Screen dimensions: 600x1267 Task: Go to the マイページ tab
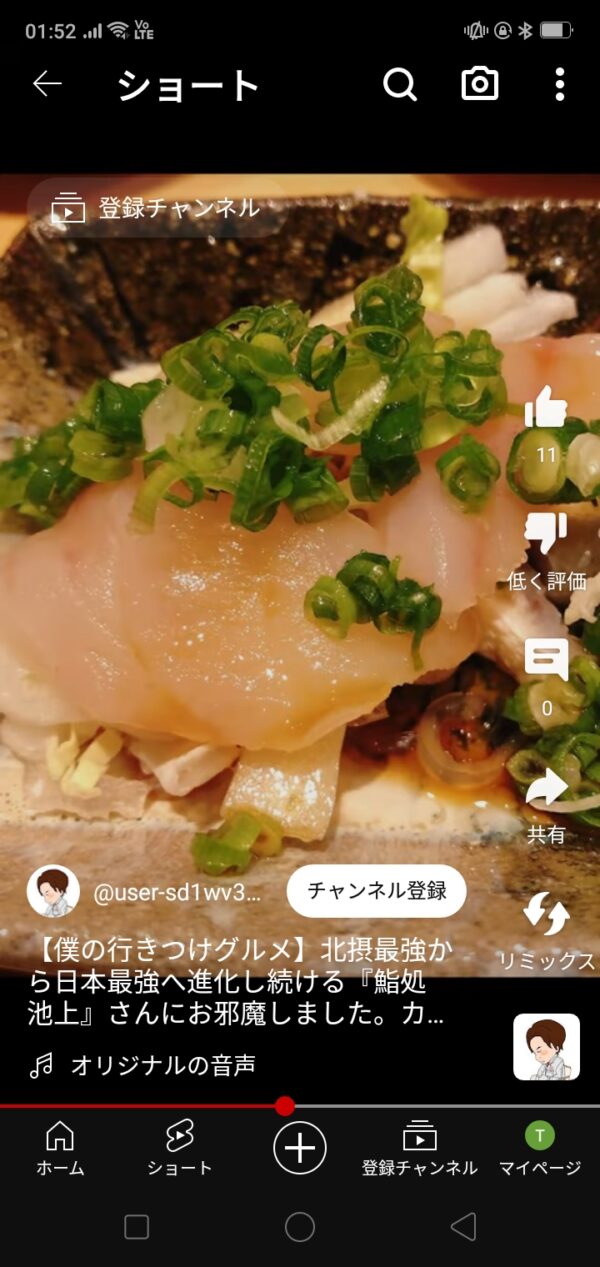point(540,1148)
